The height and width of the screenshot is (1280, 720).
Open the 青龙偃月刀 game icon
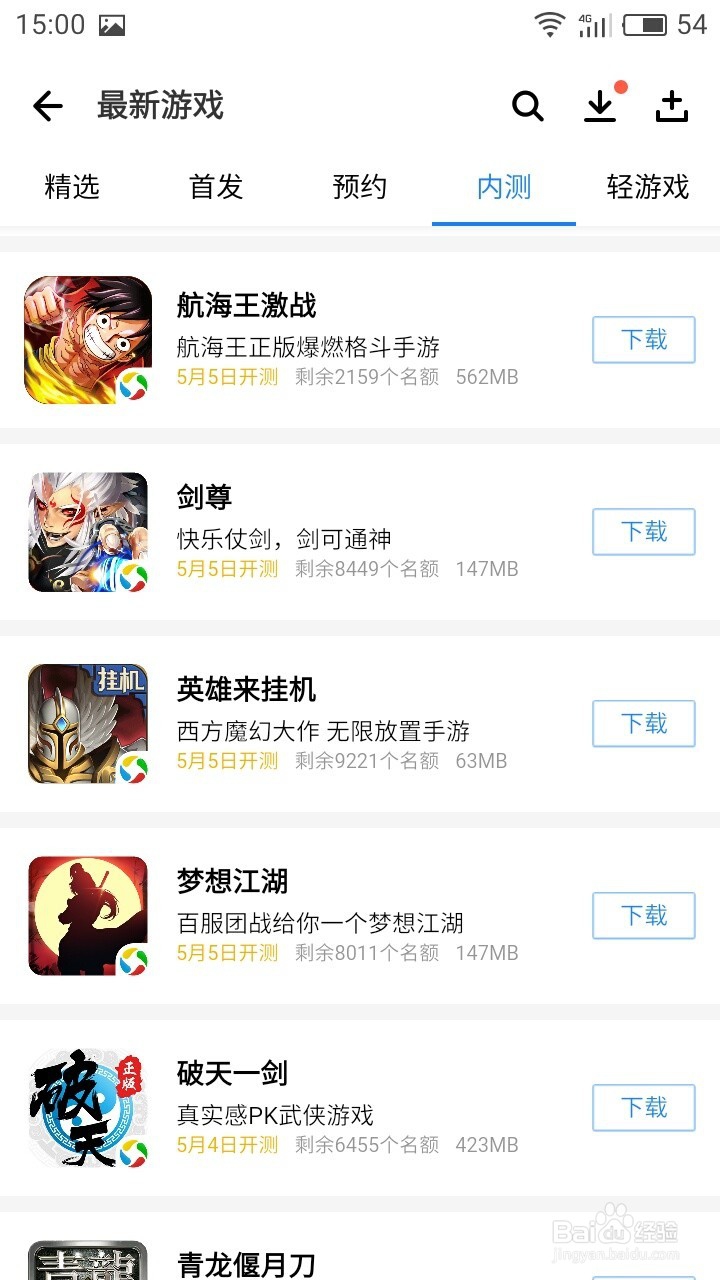[x=87, y=1262]
